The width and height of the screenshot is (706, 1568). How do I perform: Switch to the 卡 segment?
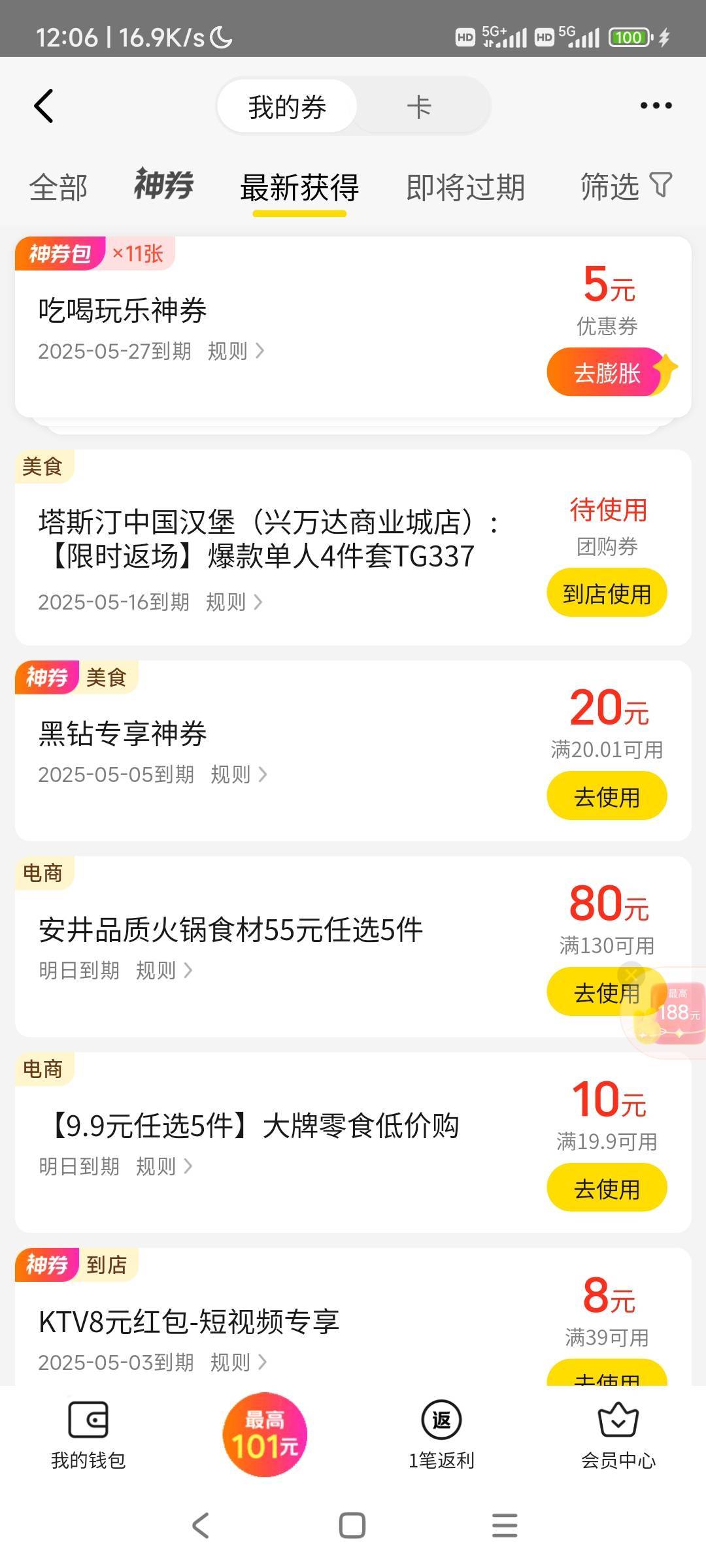[x=419, y=106]
